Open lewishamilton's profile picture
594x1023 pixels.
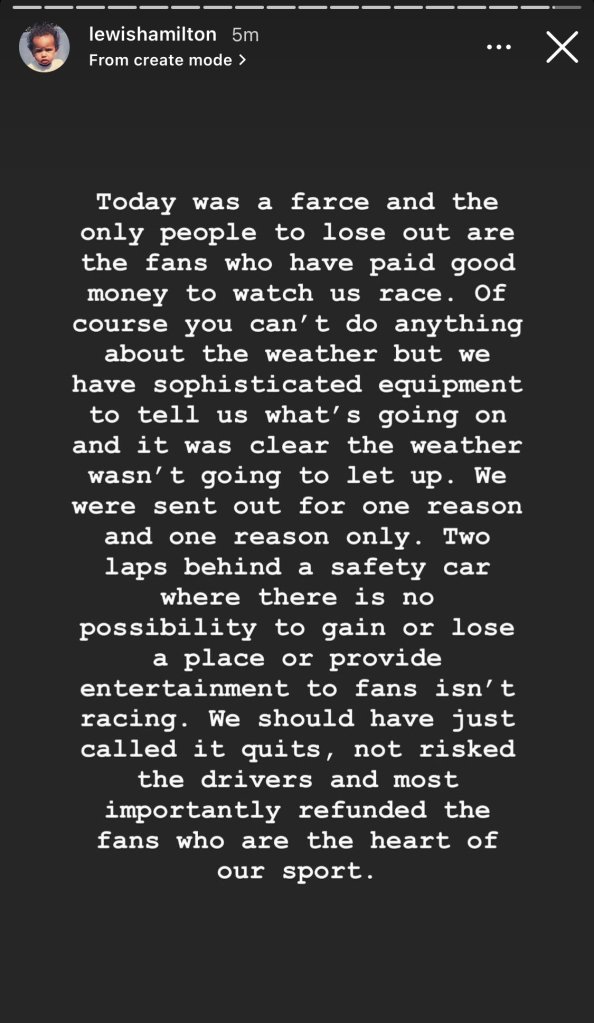click(44, 47)
